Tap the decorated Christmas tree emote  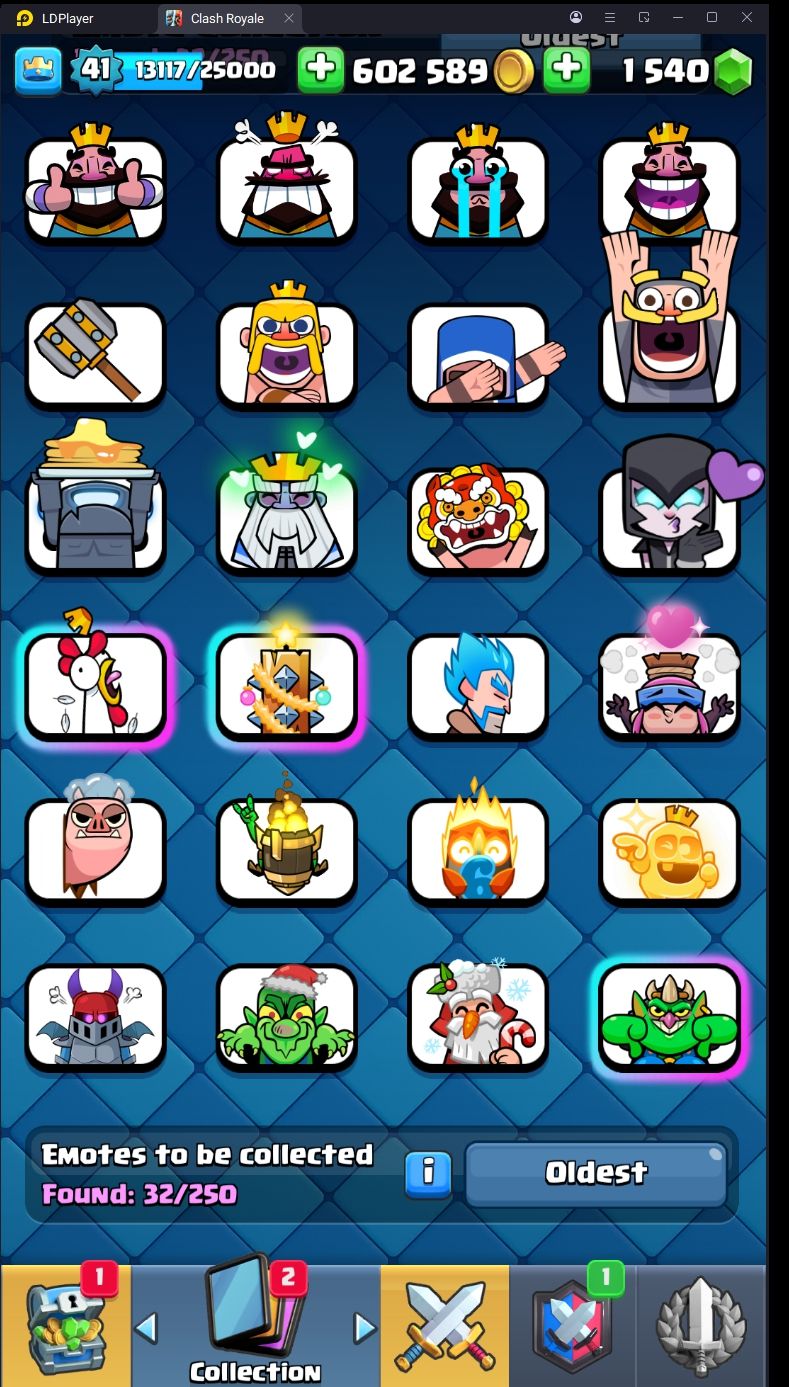287,681
